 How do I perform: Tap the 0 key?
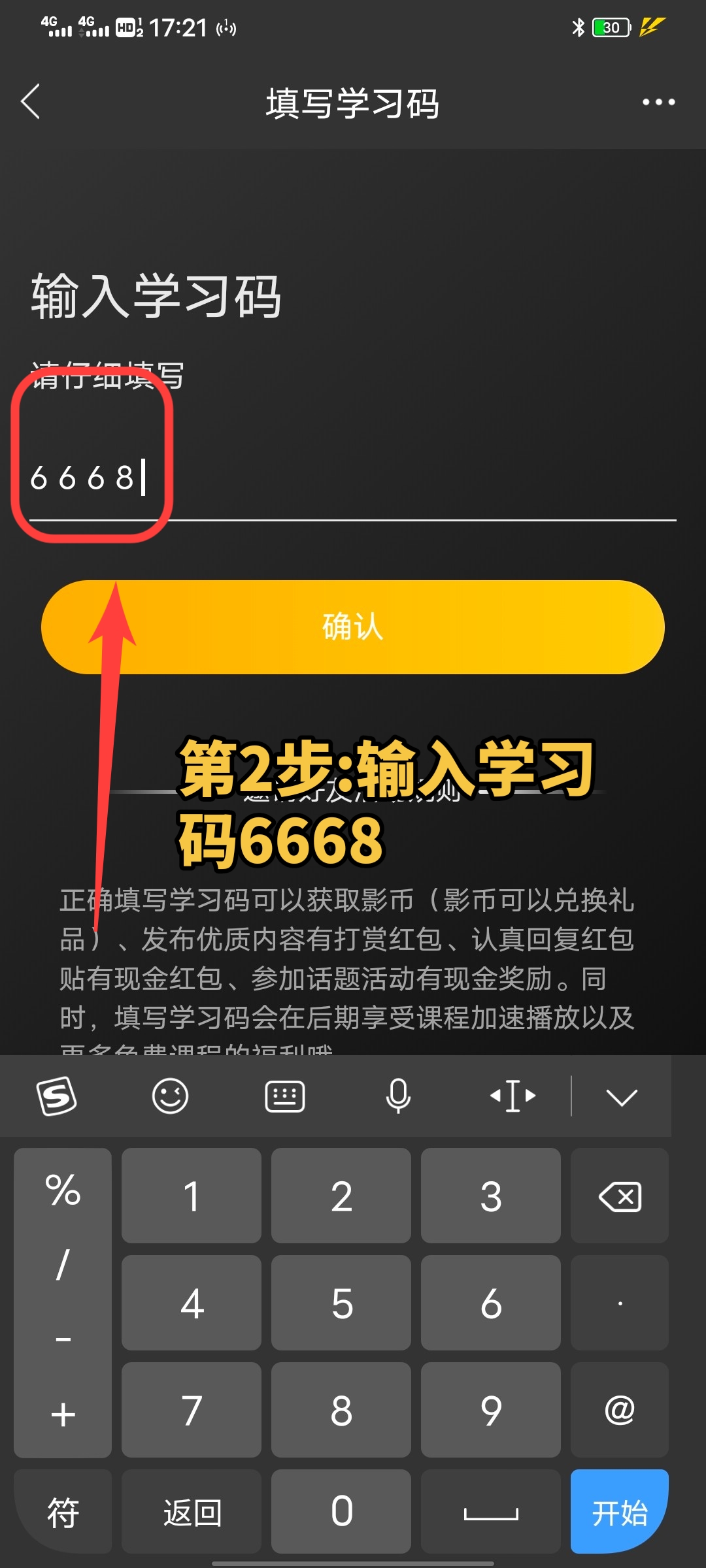pyautogui.click(x=341, y=1511)
